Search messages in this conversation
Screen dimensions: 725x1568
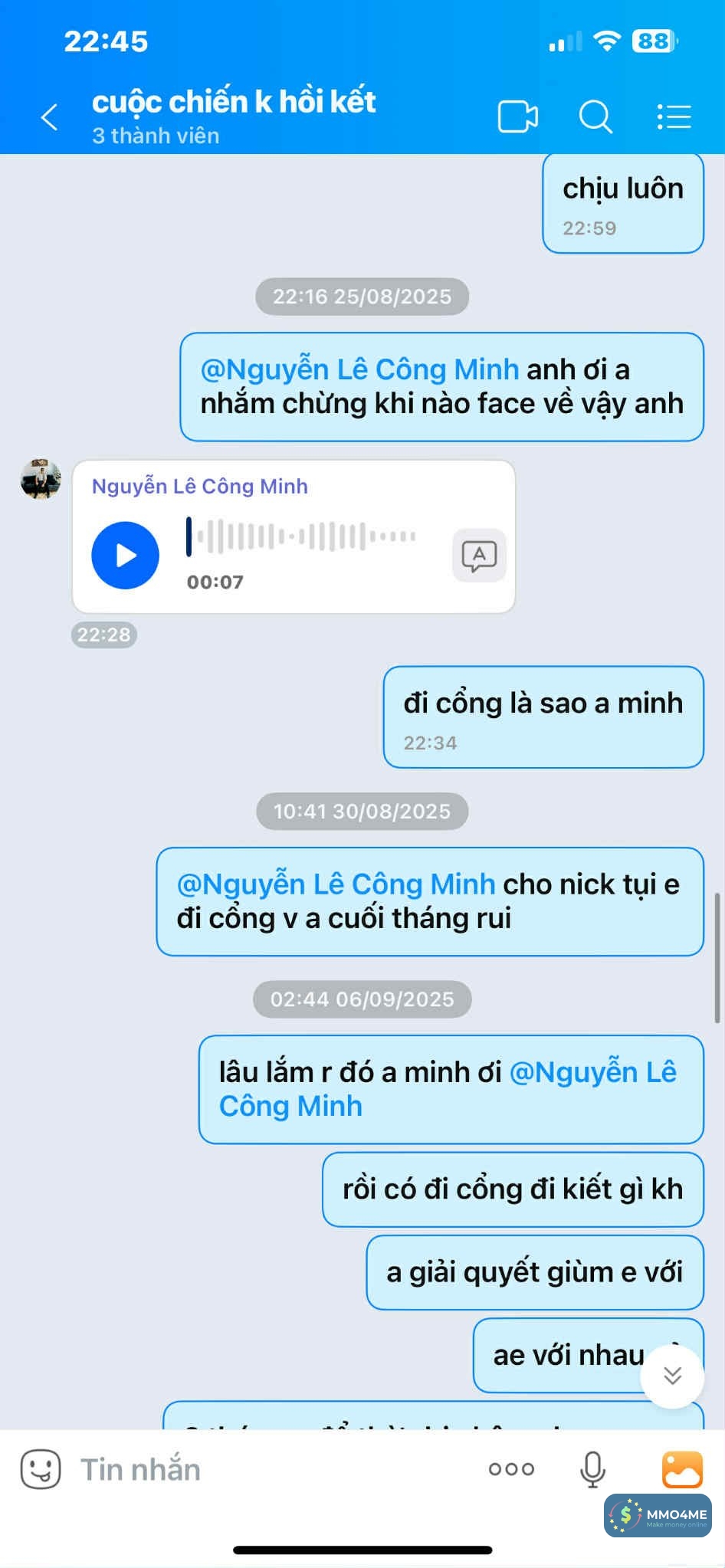coord(595,117)
